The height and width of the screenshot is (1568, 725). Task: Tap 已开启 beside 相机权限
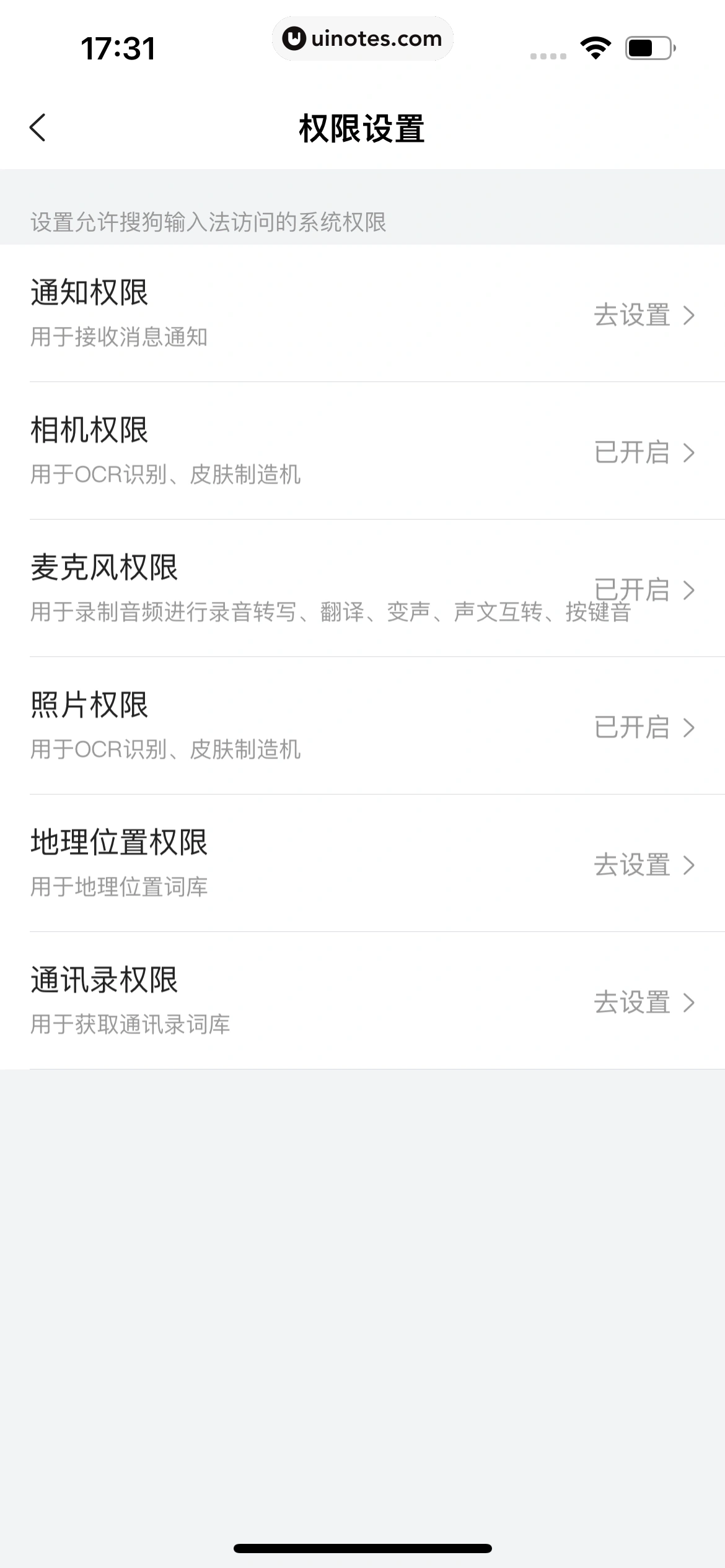pos(632,454)
